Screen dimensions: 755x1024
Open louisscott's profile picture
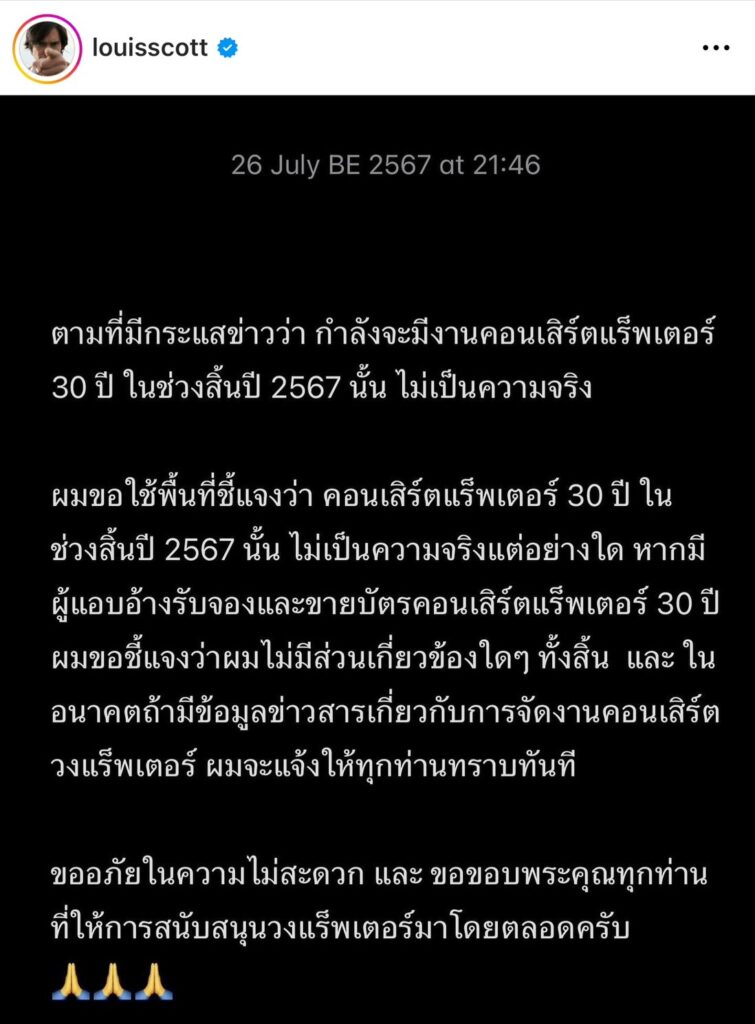coord(46,48)
